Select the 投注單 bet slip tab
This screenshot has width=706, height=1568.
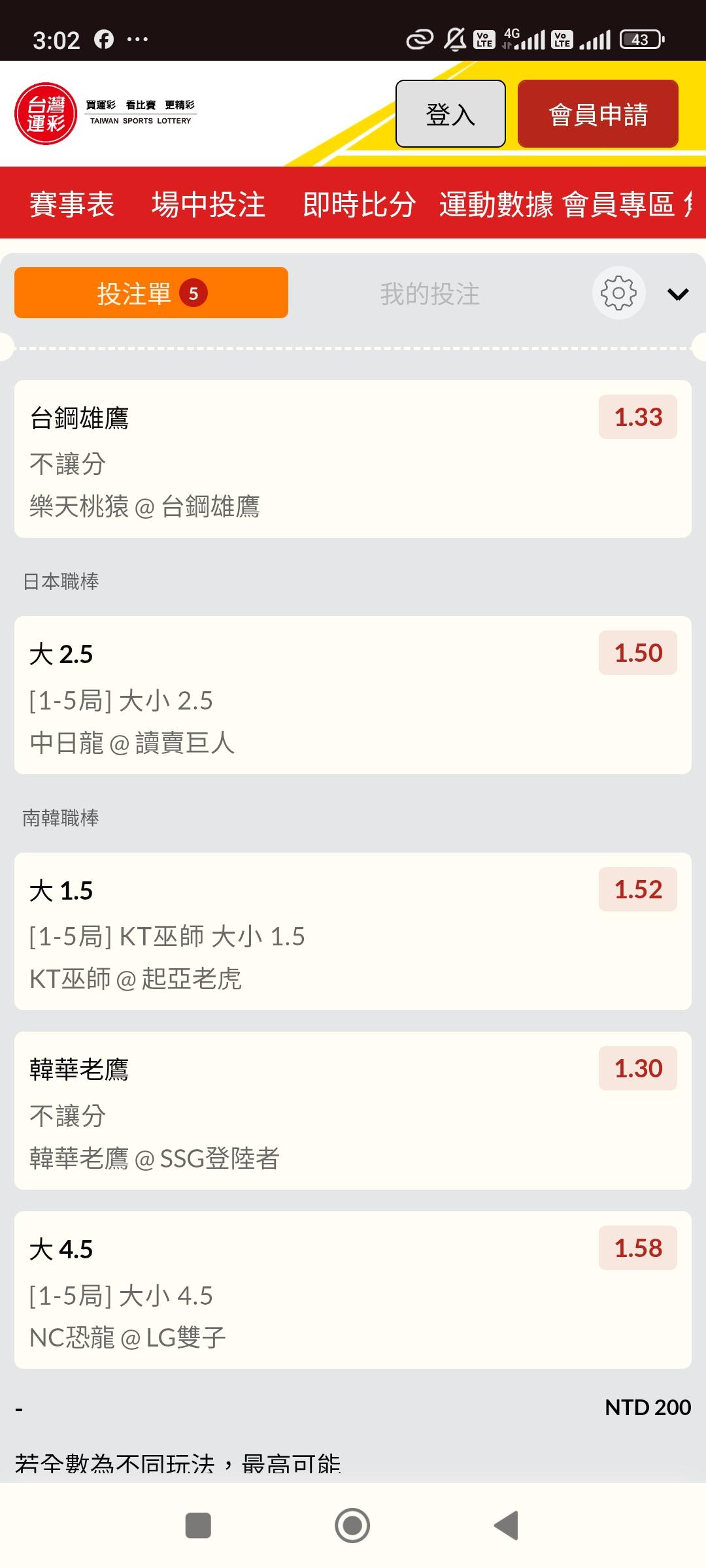[x=151, y=293]
